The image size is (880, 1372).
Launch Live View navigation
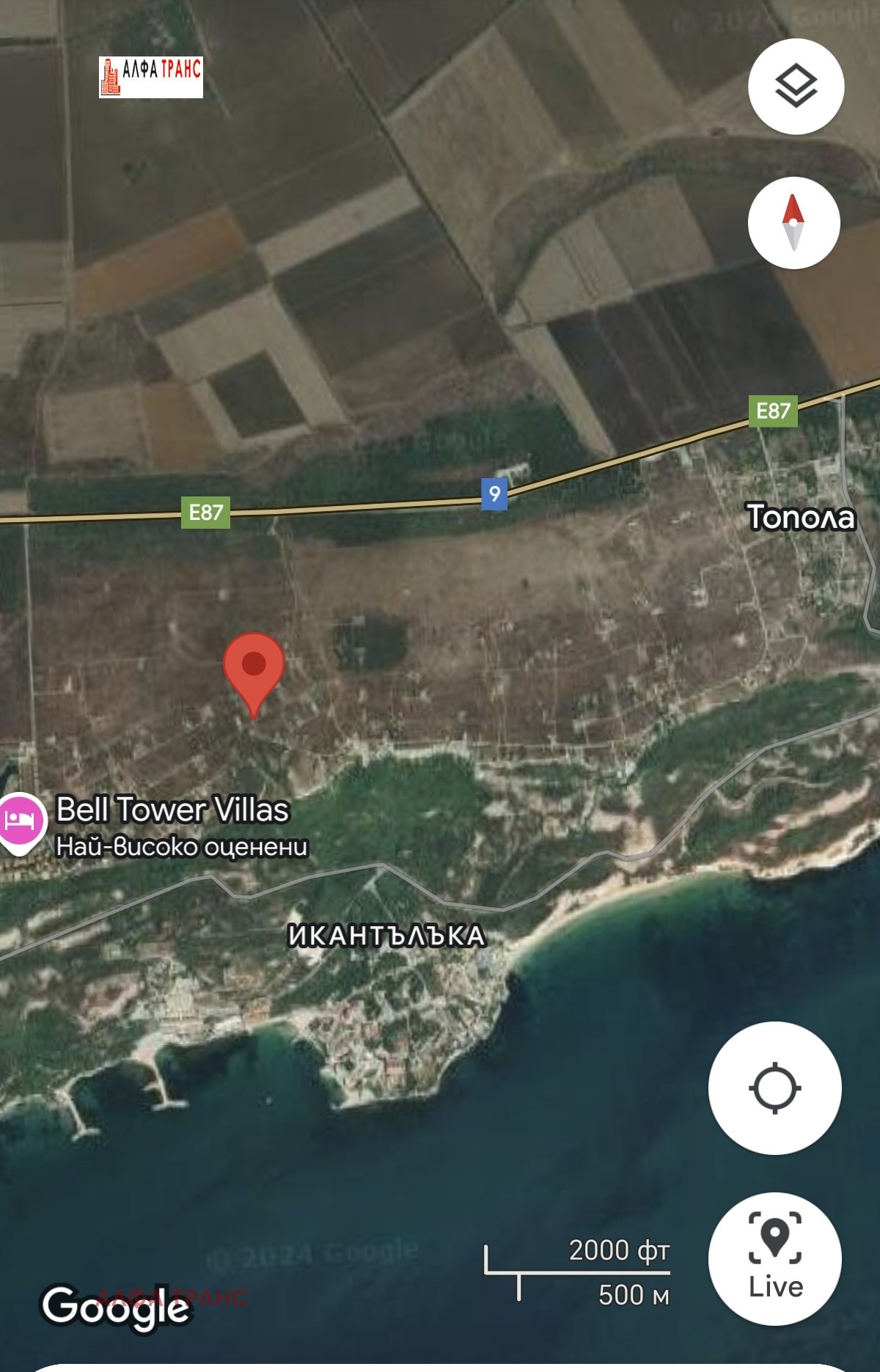[x=774, y=1258]
